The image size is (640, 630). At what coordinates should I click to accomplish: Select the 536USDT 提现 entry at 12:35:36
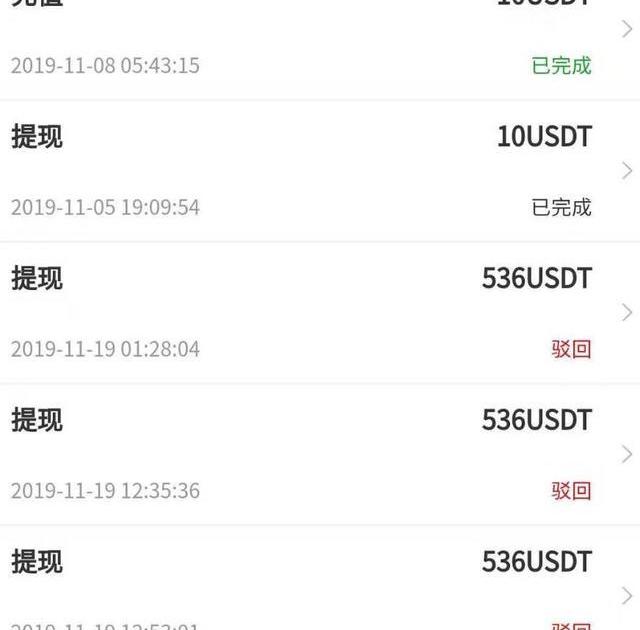[320, 455]
